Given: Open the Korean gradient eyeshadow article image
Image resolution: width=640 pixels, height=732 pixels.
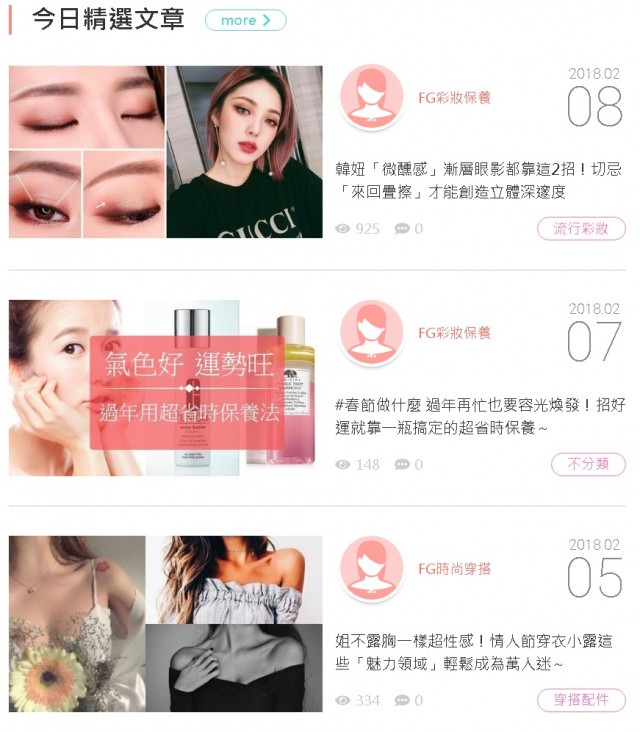Looking at the screenshot, I should click(x=166, y=152).
